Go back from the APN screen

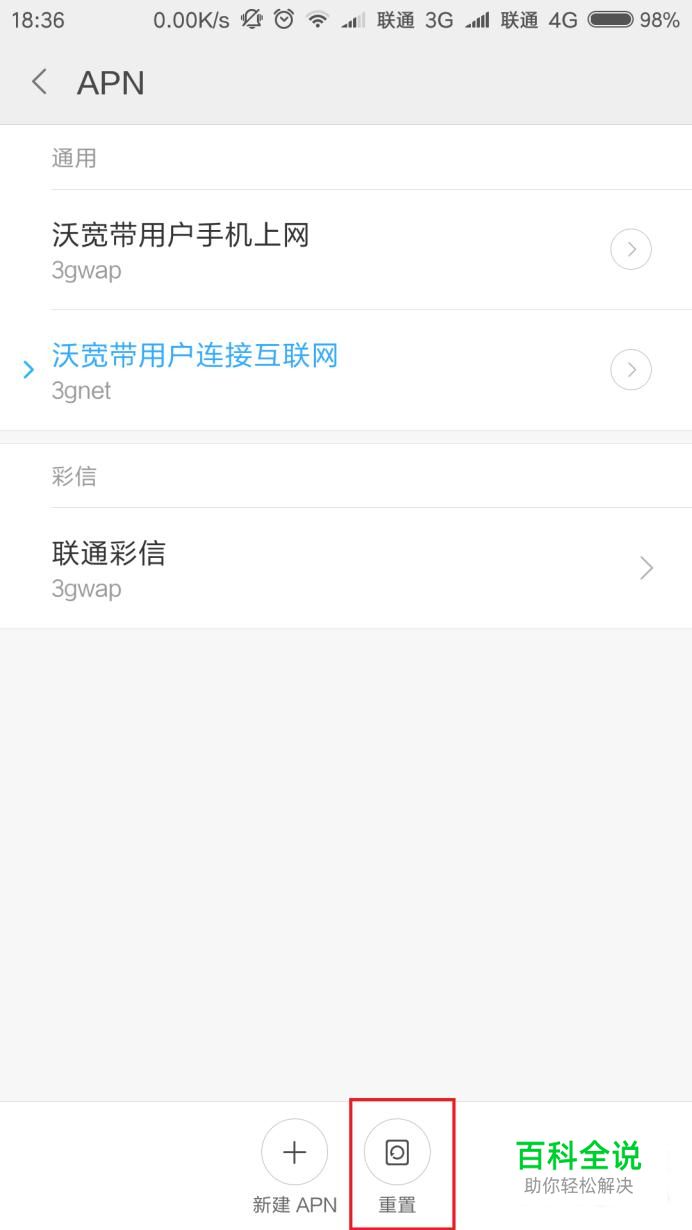(40, 82)
